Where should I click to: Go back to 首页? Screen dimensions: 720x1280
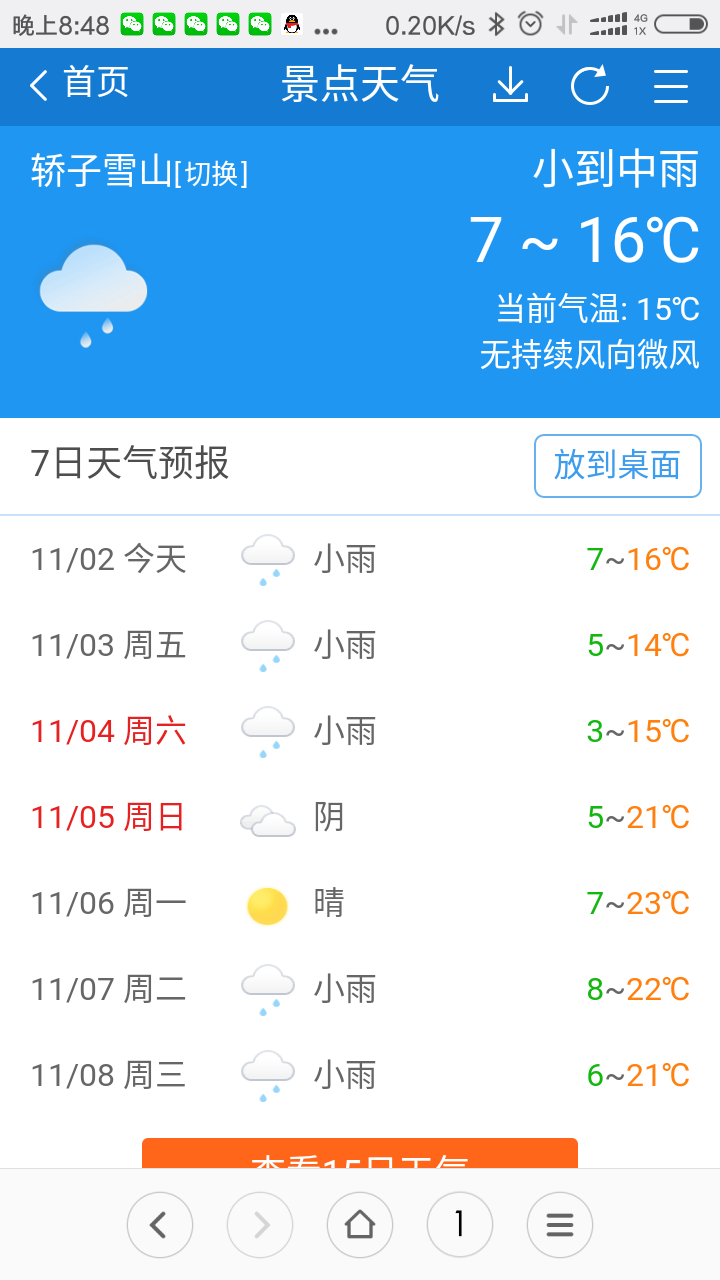[x=79, y=84]
